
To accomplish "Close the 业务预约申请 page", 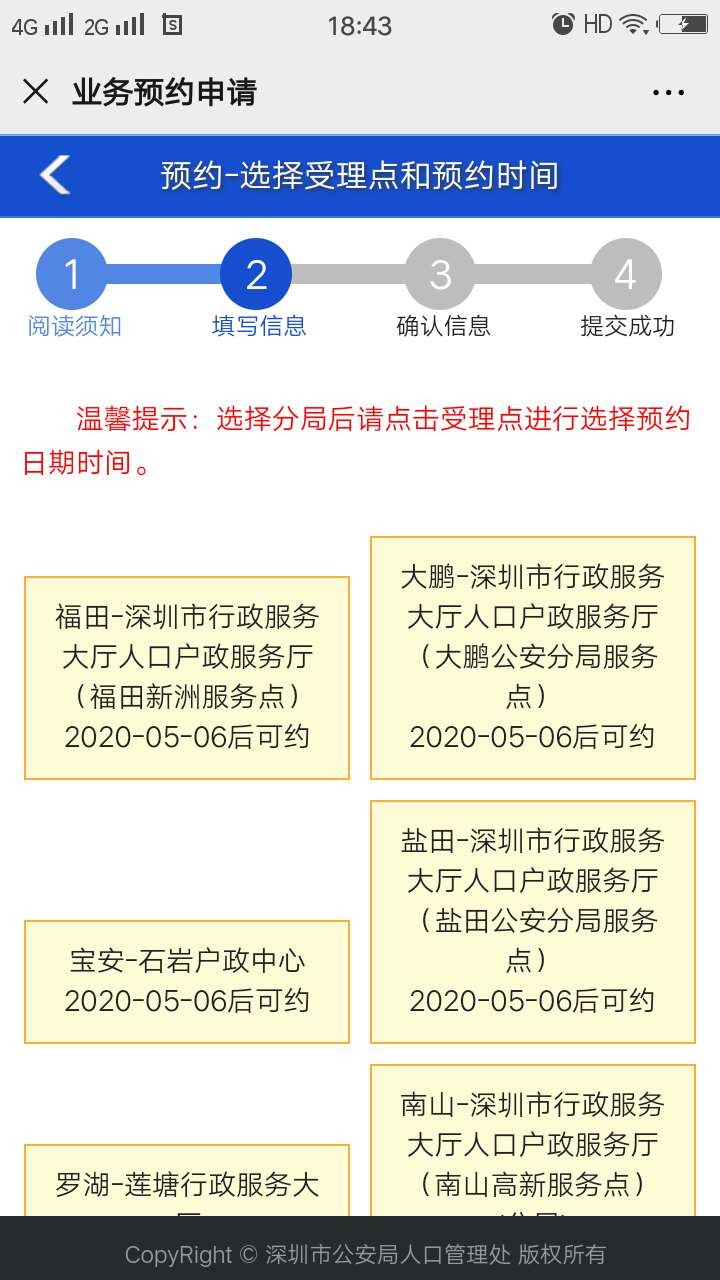I will pos(35,92).
